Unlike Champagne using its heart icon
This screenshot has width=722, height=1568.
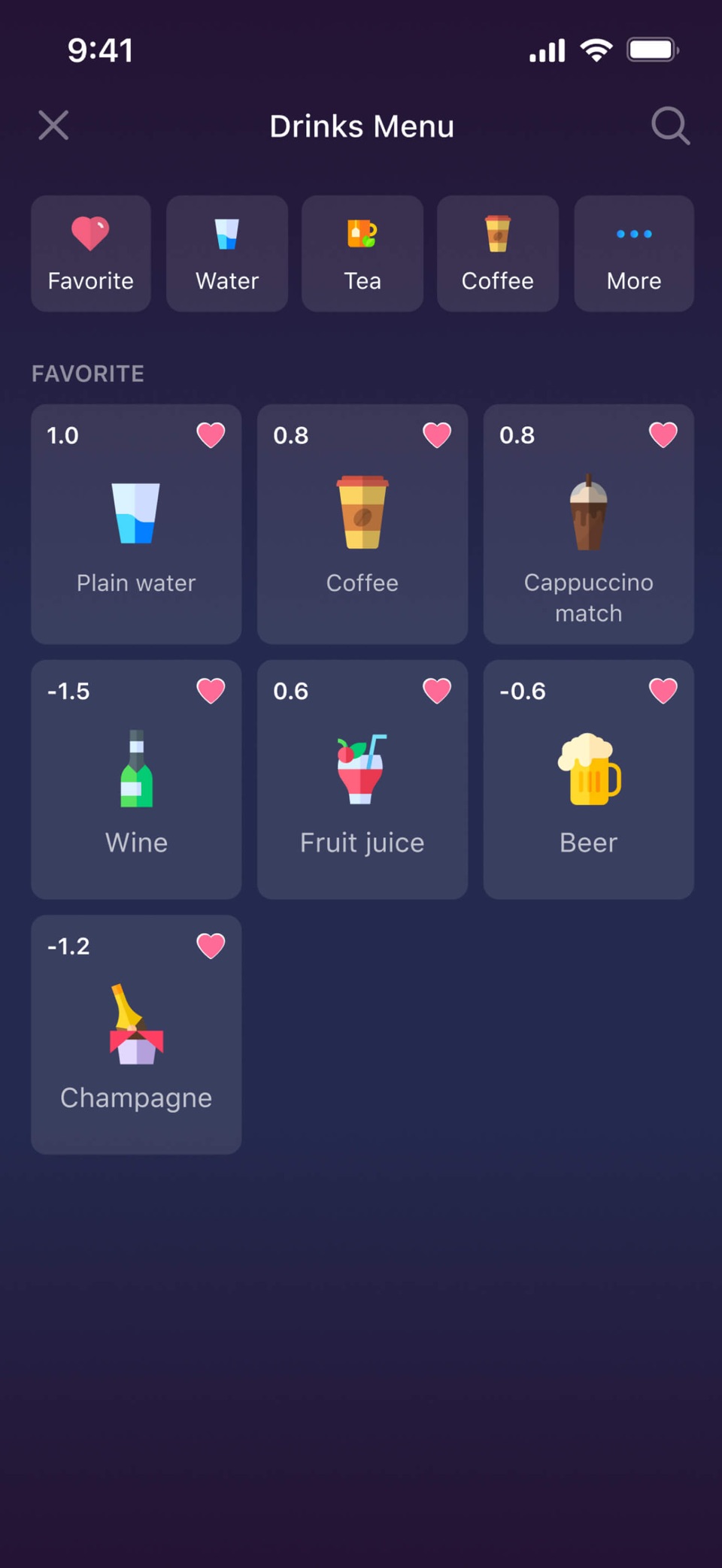click(x=211, y=946)
